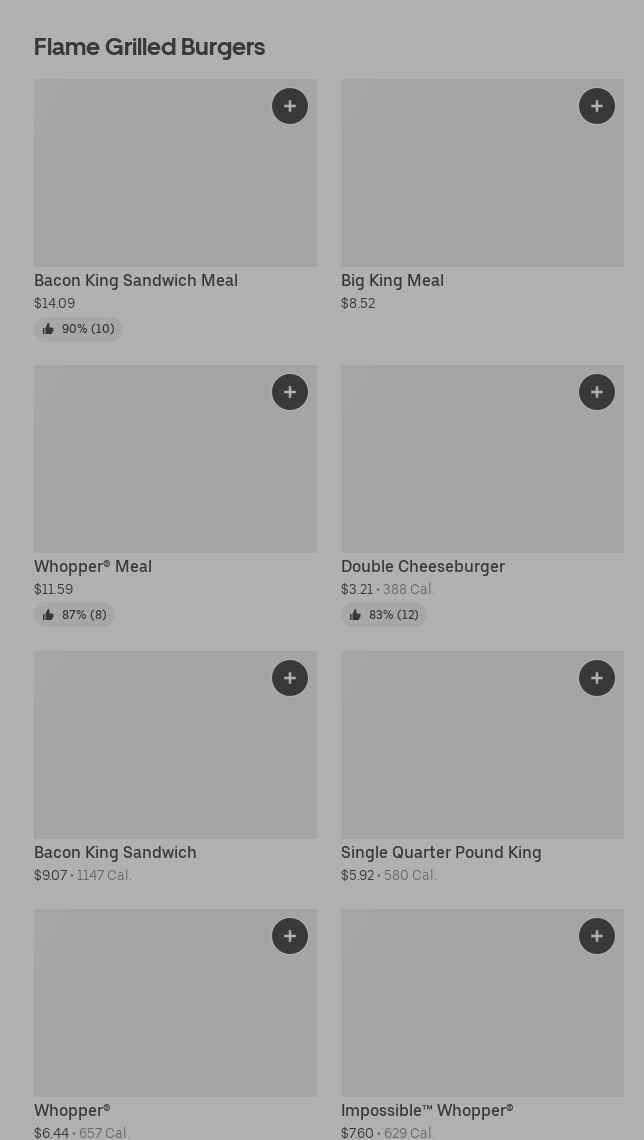Add Whopper® Meal to cart
The height and width of the screenshot is (1140, 644).
click(x=290, y=392)
